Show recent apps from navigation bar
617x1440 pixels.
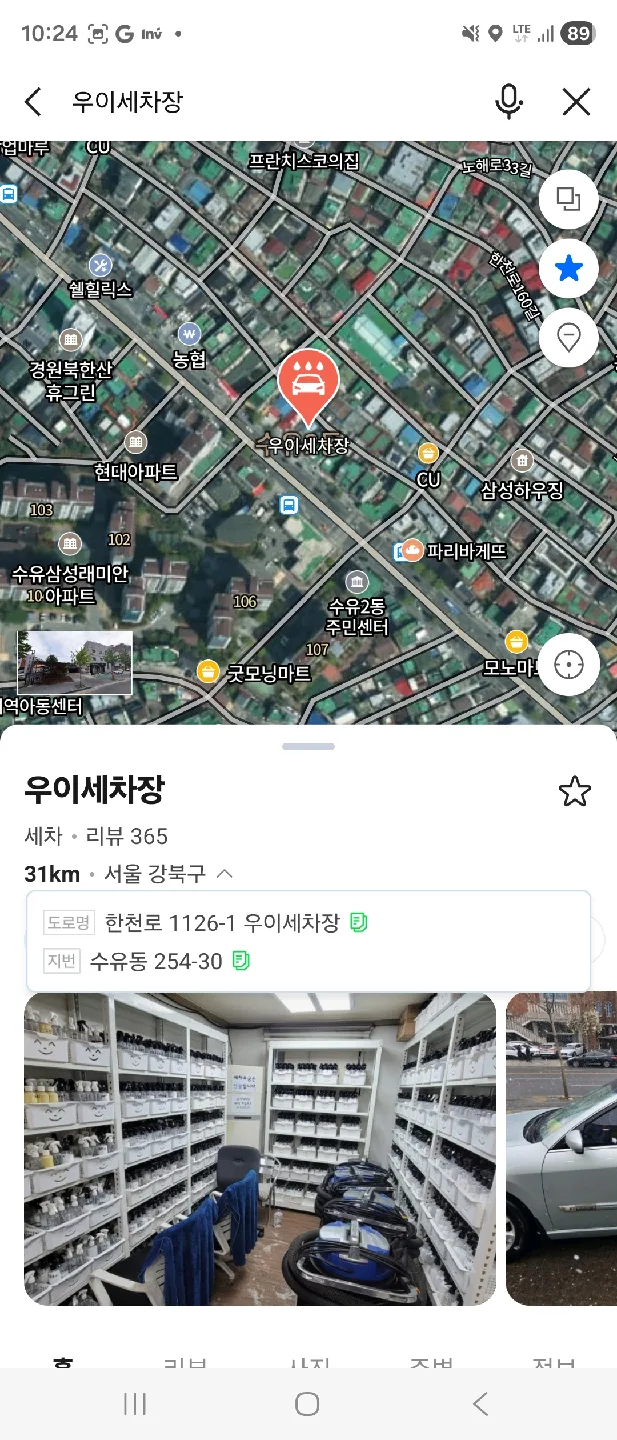pyautogui.click(x=135, y=1404)
